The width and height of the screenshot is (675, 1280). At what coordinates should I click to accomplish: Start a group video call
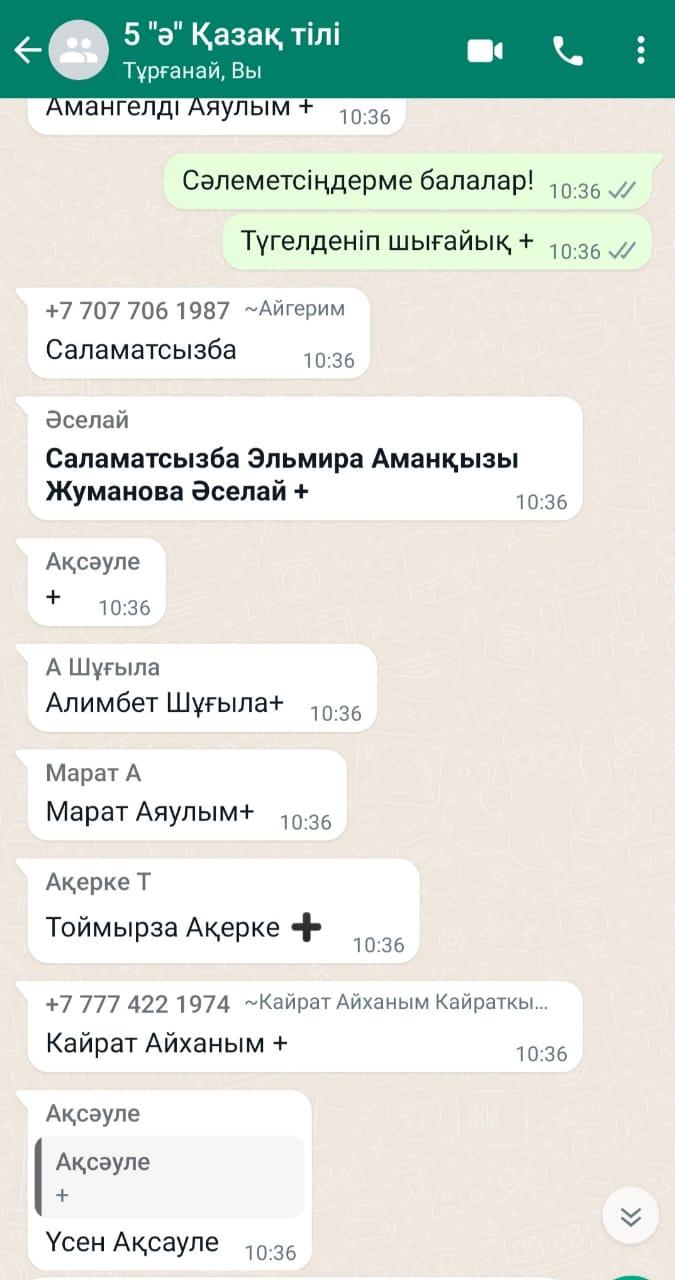485,51
